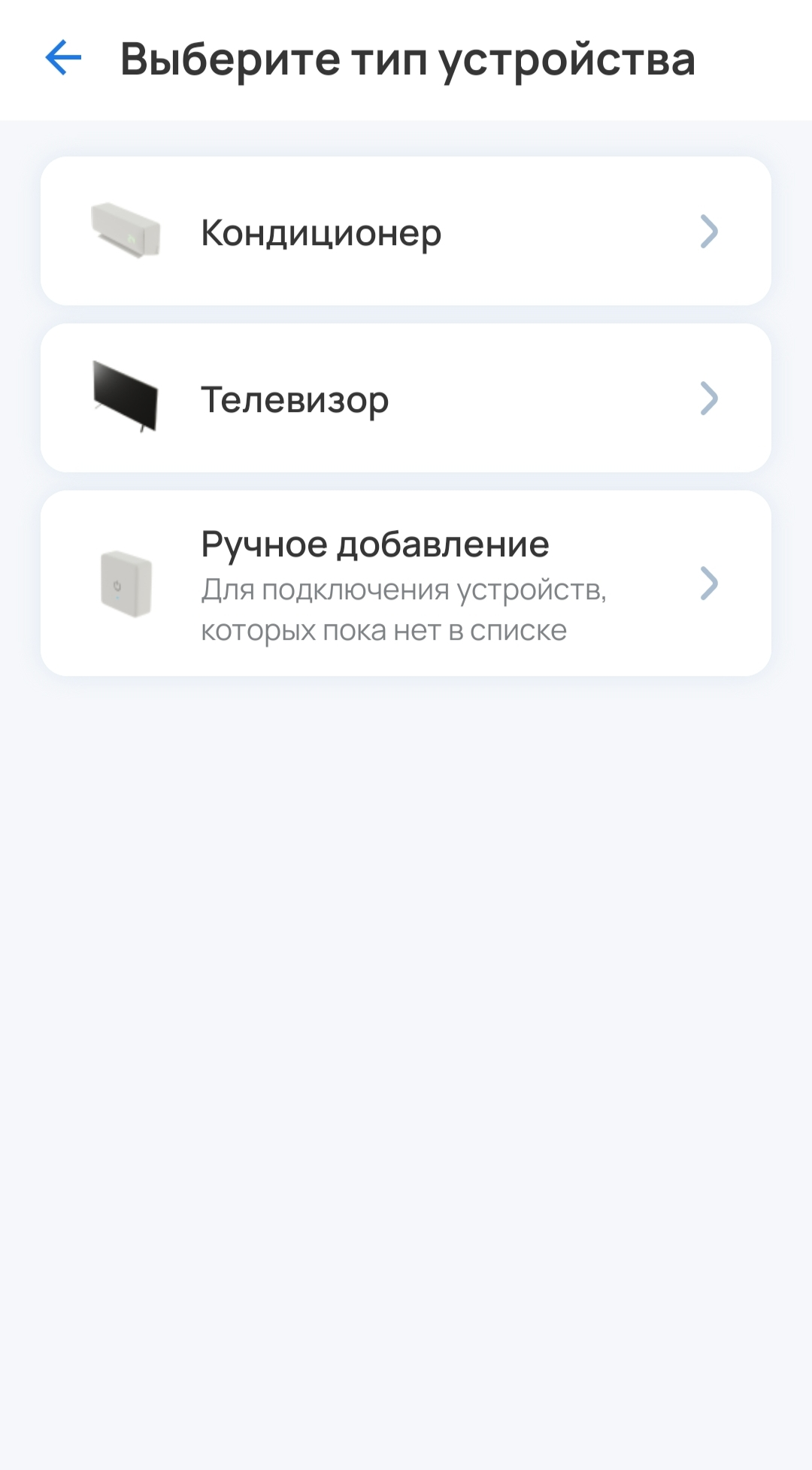
Task: Go back using the blue arrow
Action: tap(63, 58)
